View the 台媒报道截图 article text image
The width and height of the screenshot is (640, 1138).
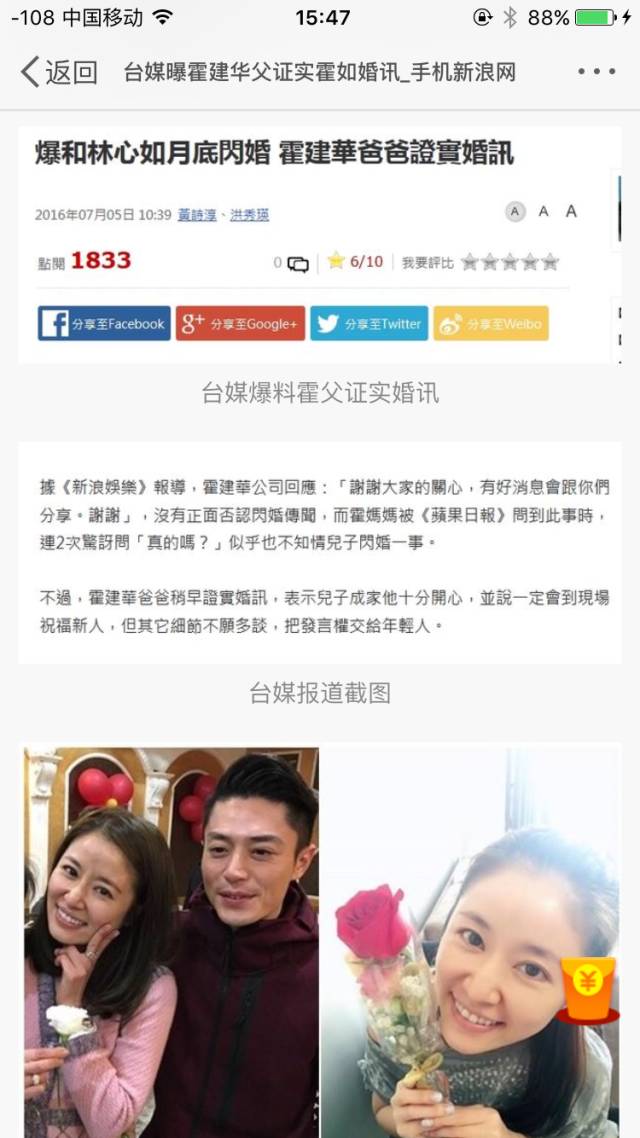320,553
